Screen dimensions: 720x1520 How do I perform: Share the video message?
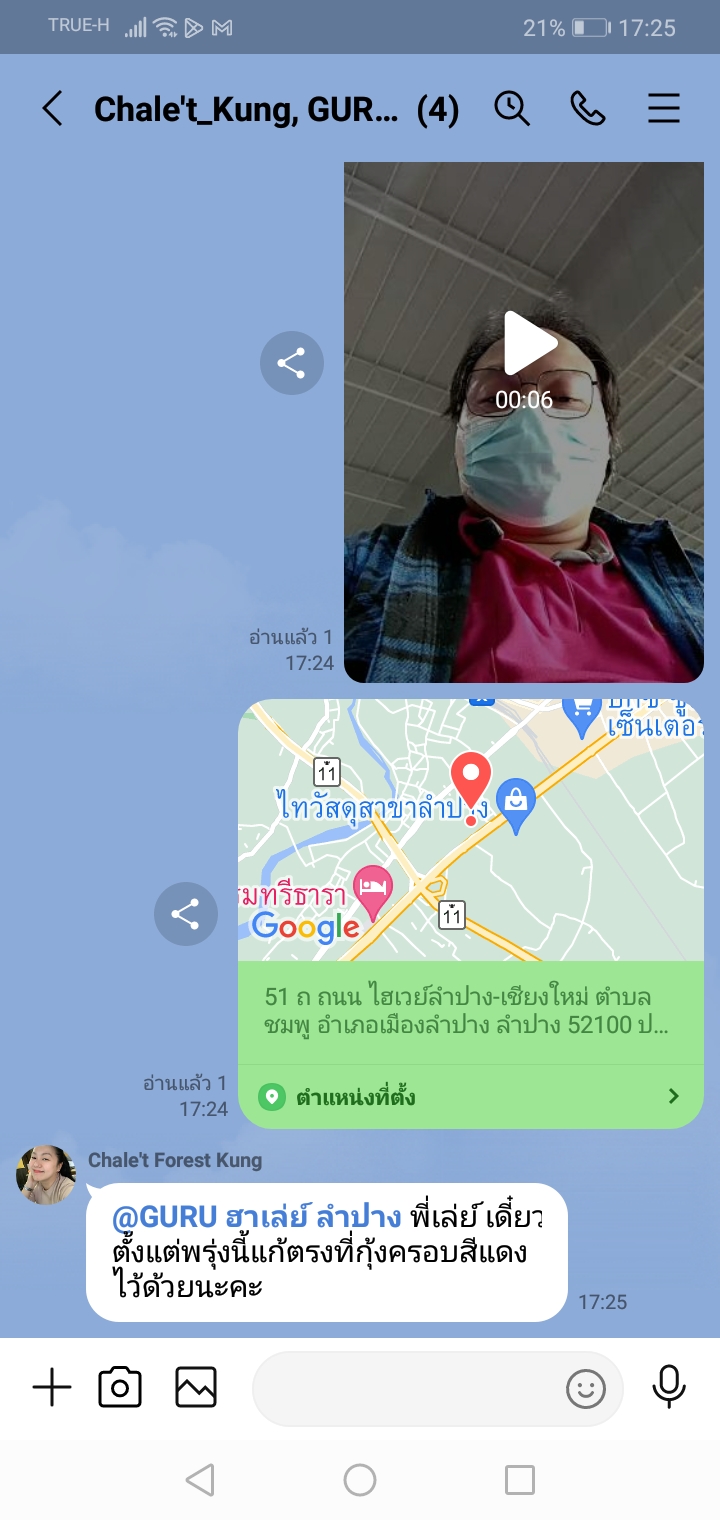291,363
